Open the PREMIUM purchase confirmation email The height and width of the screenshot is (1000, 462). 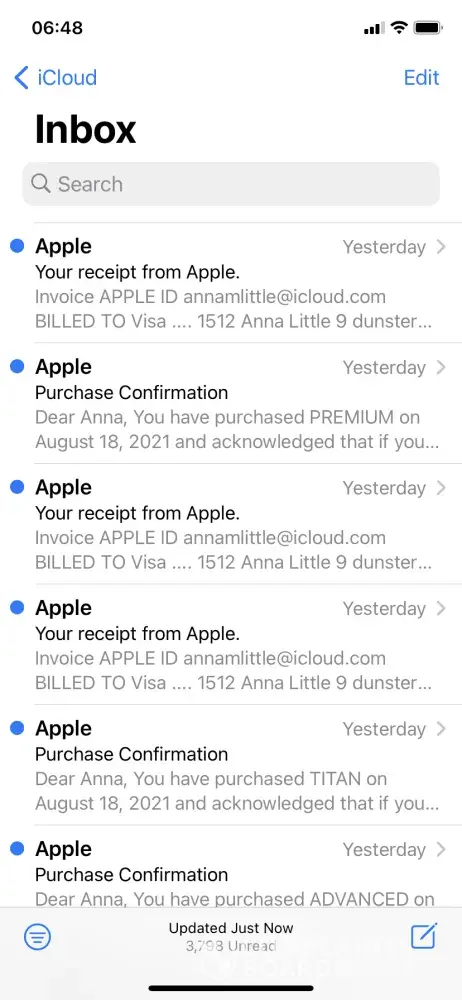tap(231, 404)
